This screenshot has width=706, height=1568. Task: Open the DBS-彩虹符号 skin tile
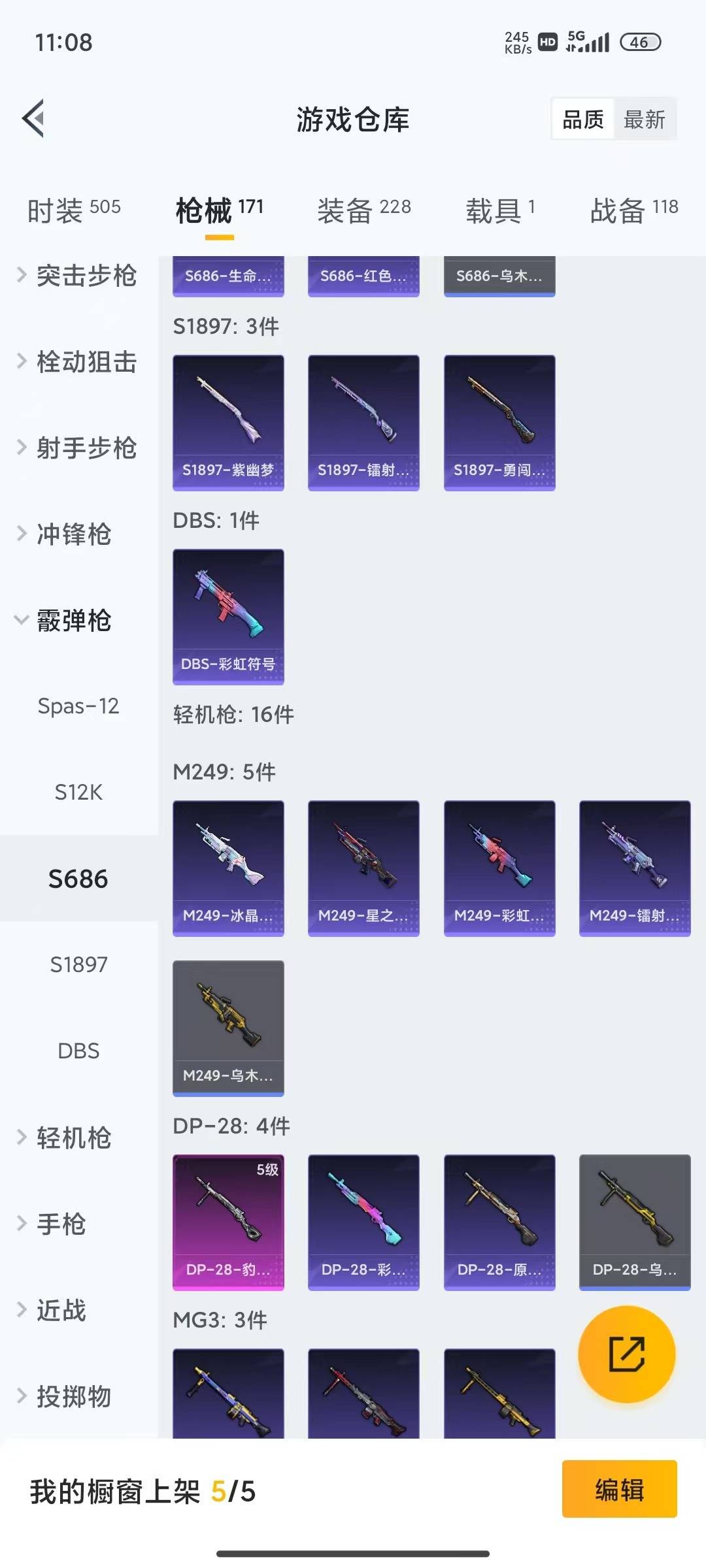point(228,616)
